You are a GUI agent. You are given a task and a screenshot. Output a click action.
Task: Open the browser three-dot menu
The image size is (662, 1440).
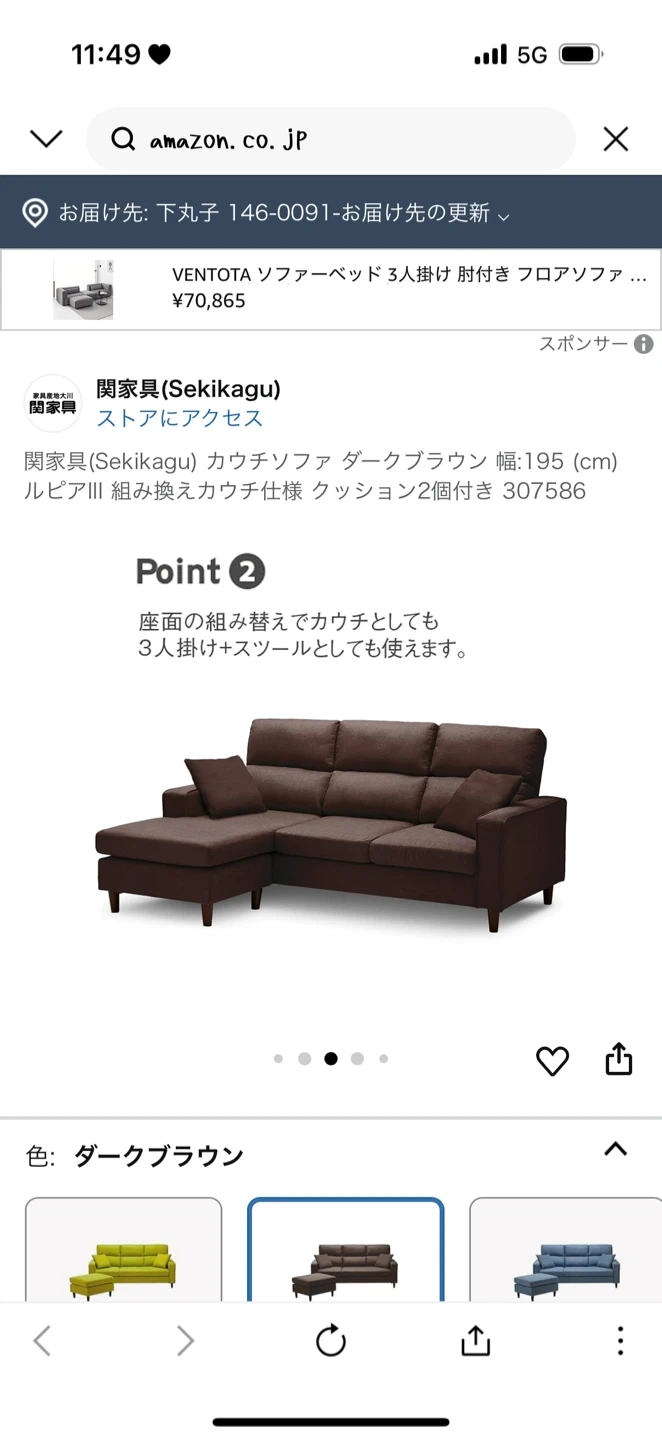[620, 1341]
